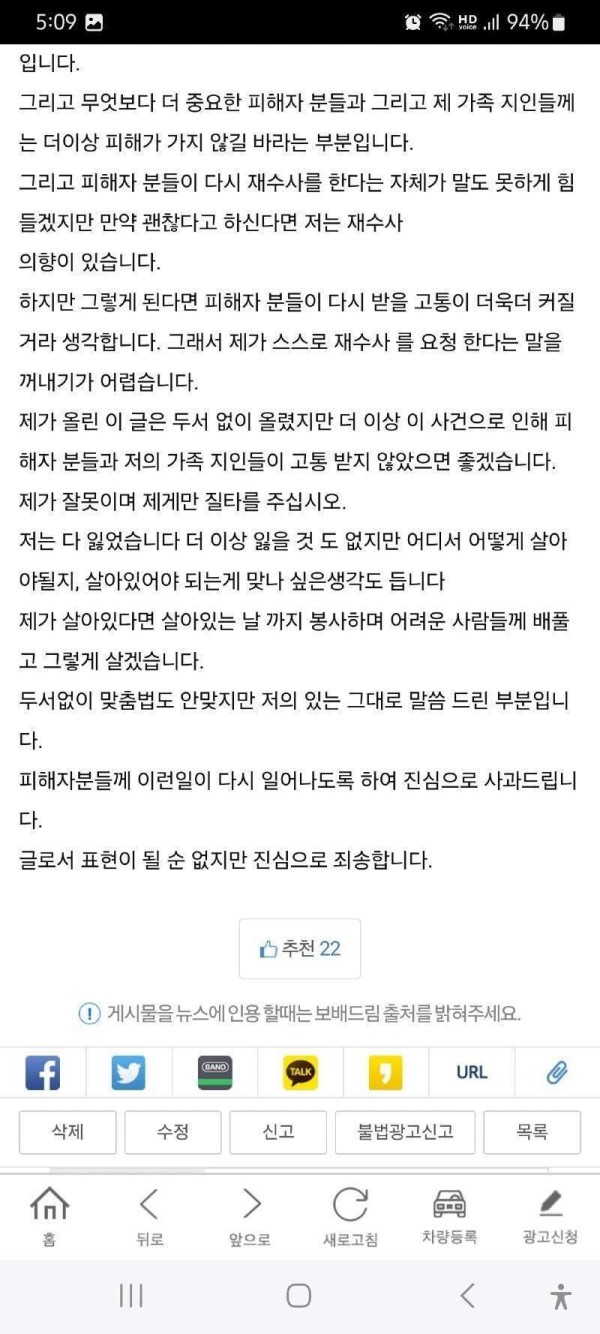Report illegal ads with 불법광고신고
The height and width of the screenshot is (1334, 600).
tap(405, 1132)
